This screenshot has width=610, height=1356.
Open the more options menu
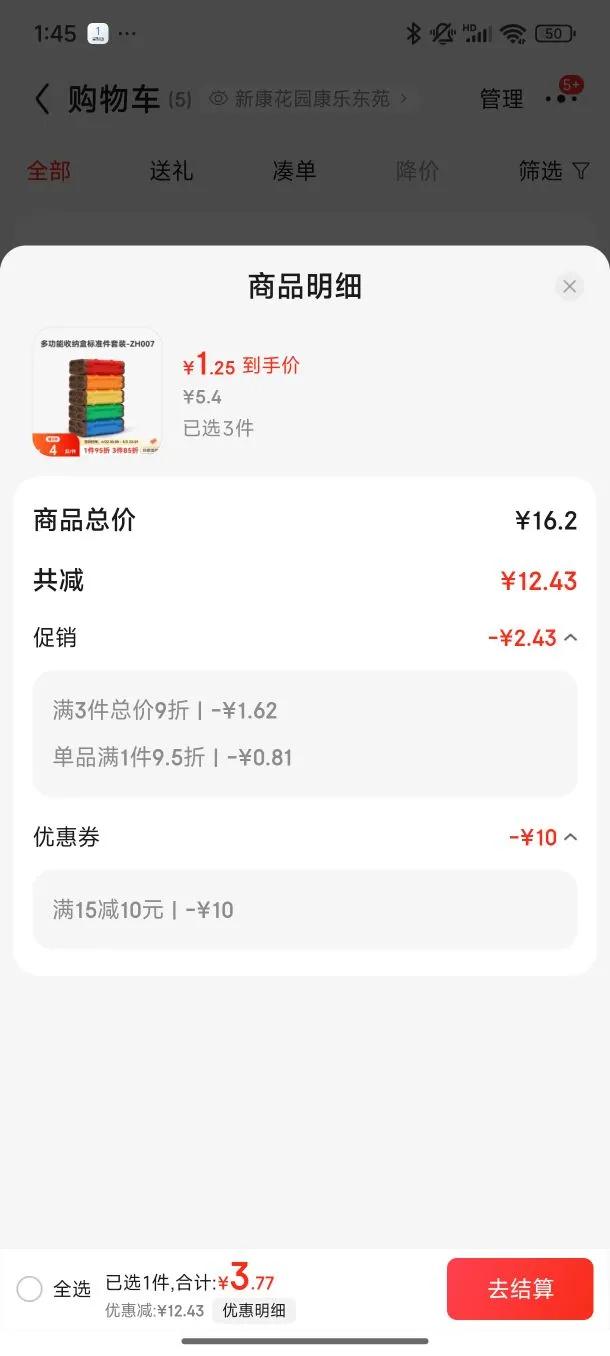click(560, 99)
